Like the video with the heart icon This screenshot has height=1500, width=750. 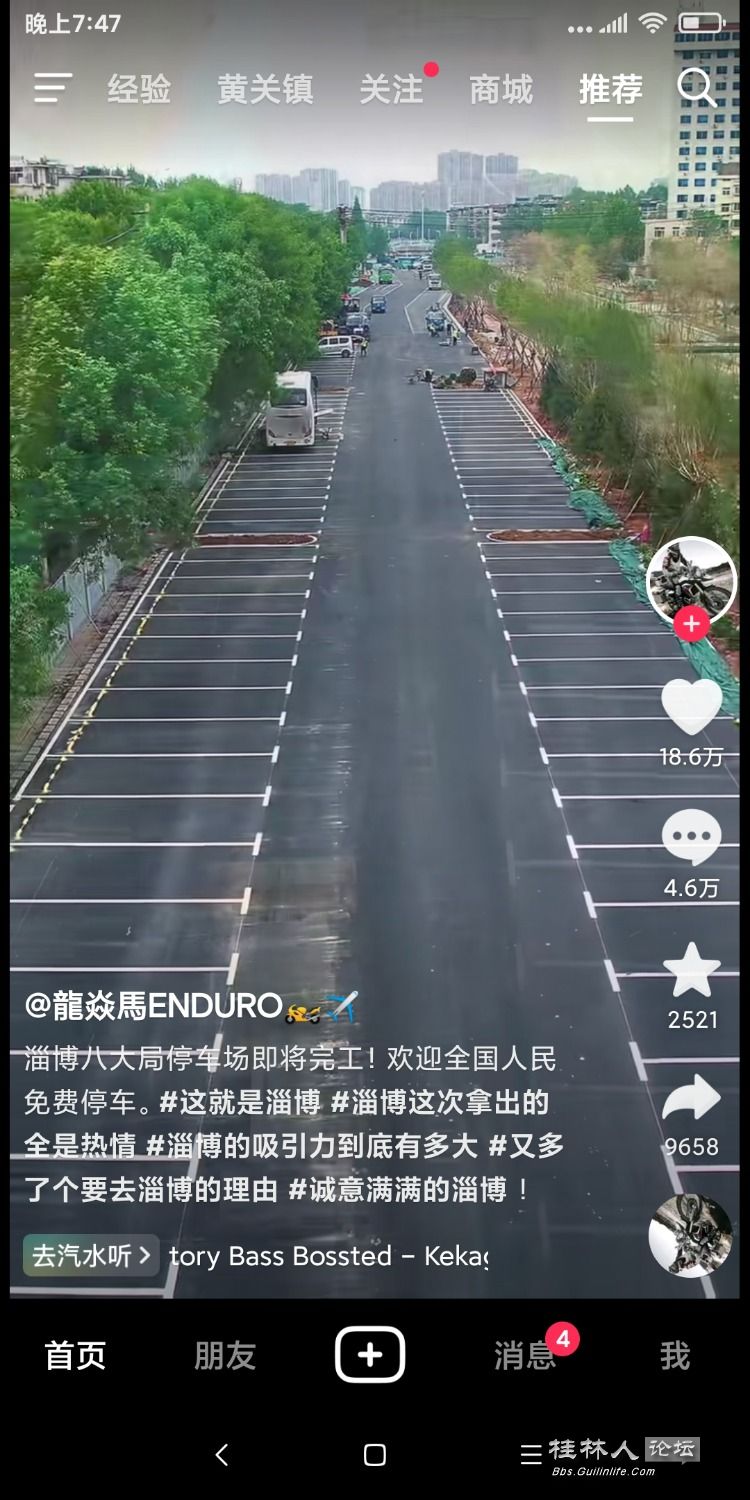[x=691, y=707]
